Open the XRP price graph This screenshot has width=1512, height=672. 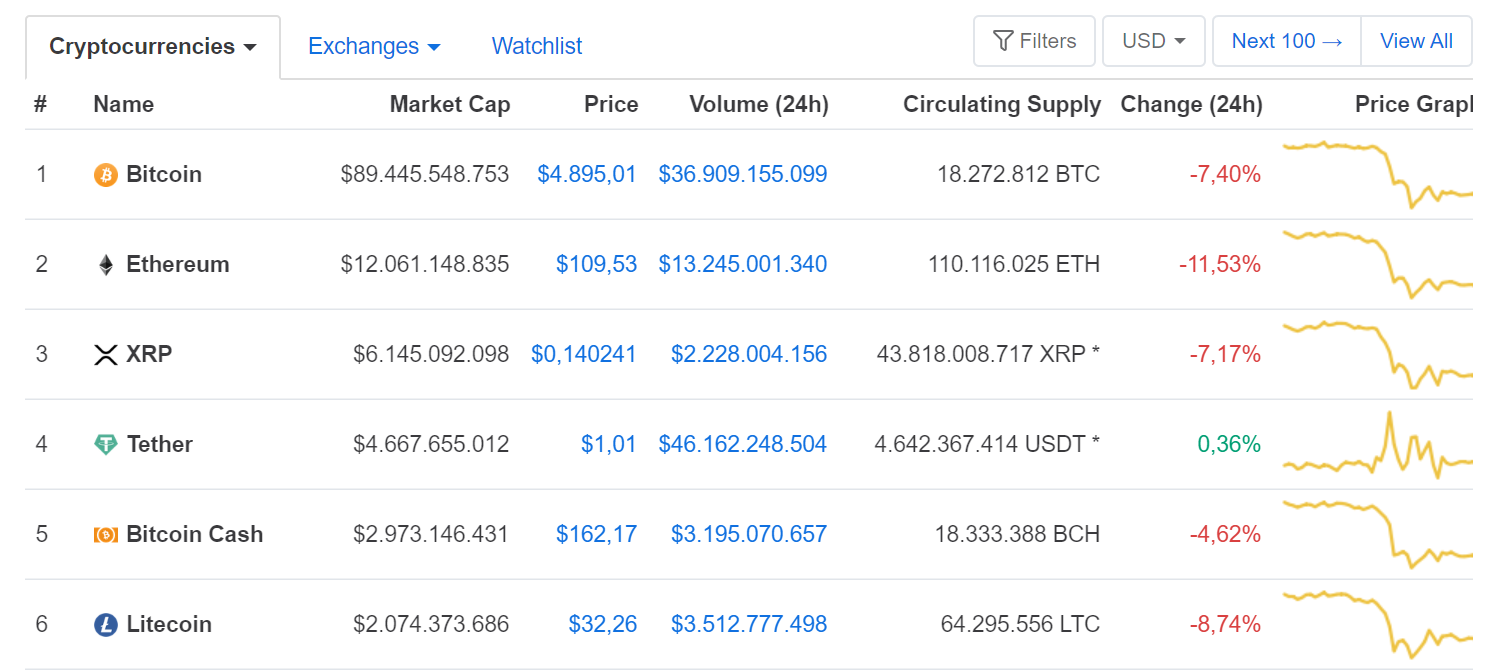coord(1377,354)
